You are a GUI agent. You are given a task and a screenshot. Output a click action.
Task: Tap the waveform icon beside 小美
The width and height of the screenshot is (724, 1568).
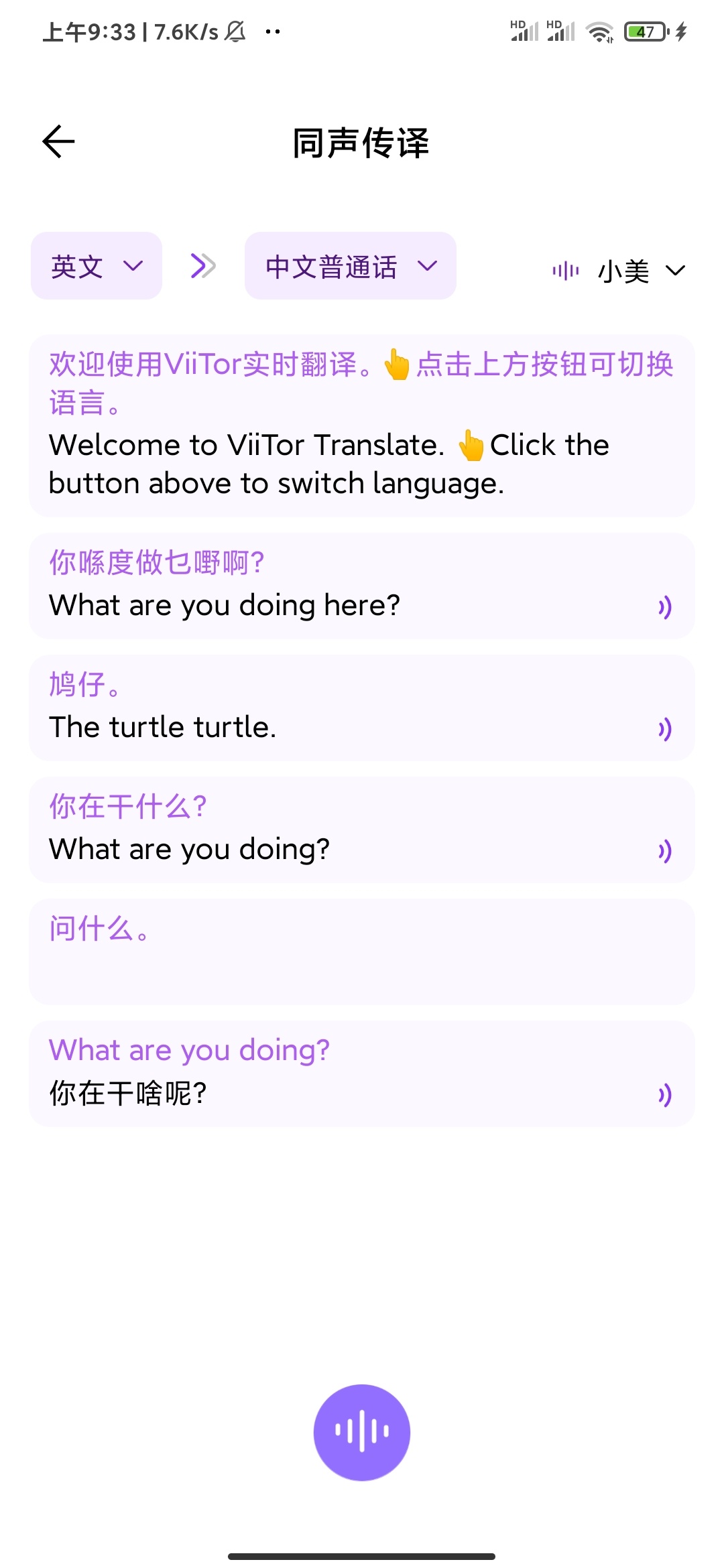(564, 270)
